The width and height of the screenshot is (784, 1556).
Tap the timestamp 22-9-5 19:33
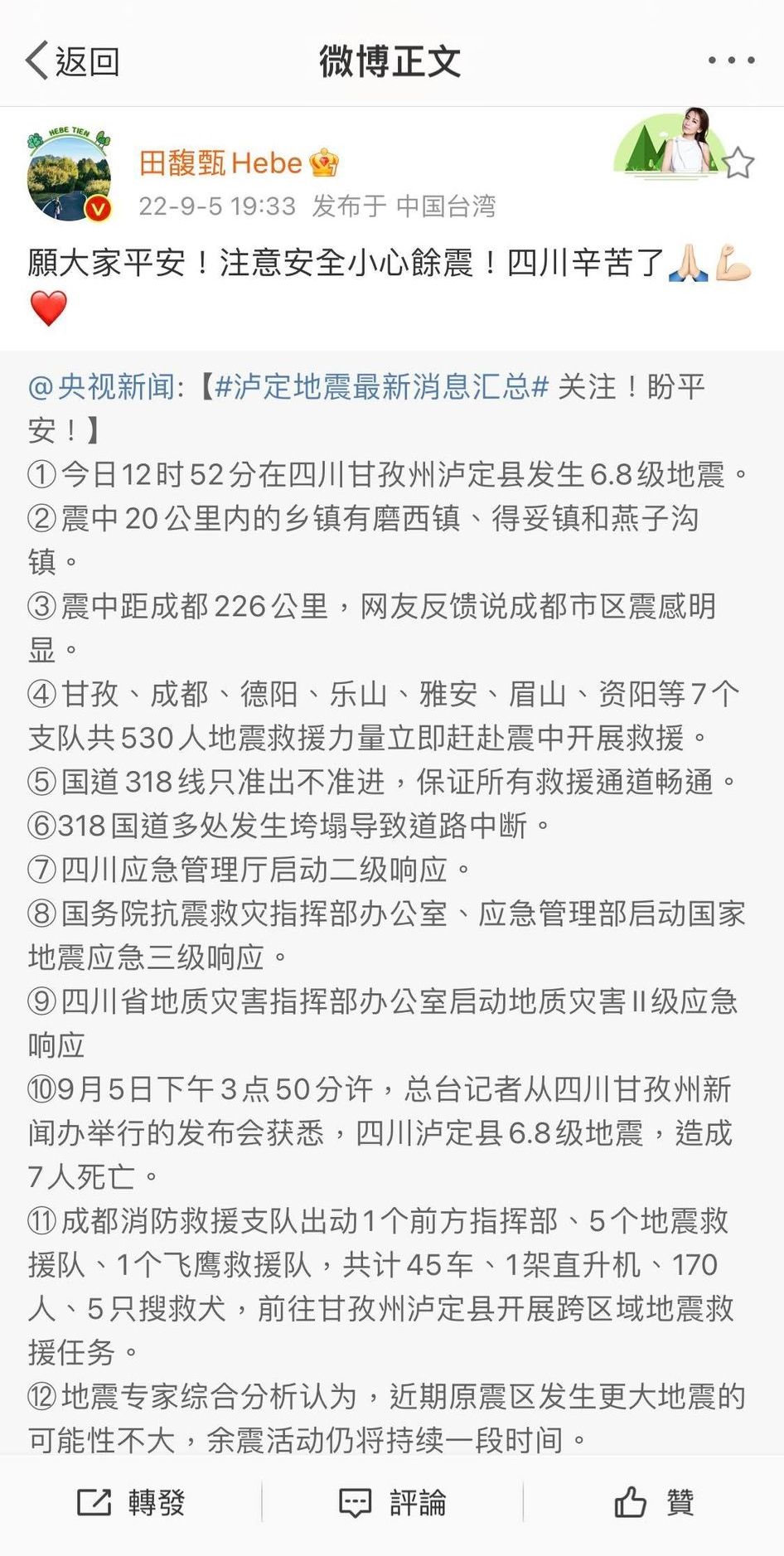[220, 209]
